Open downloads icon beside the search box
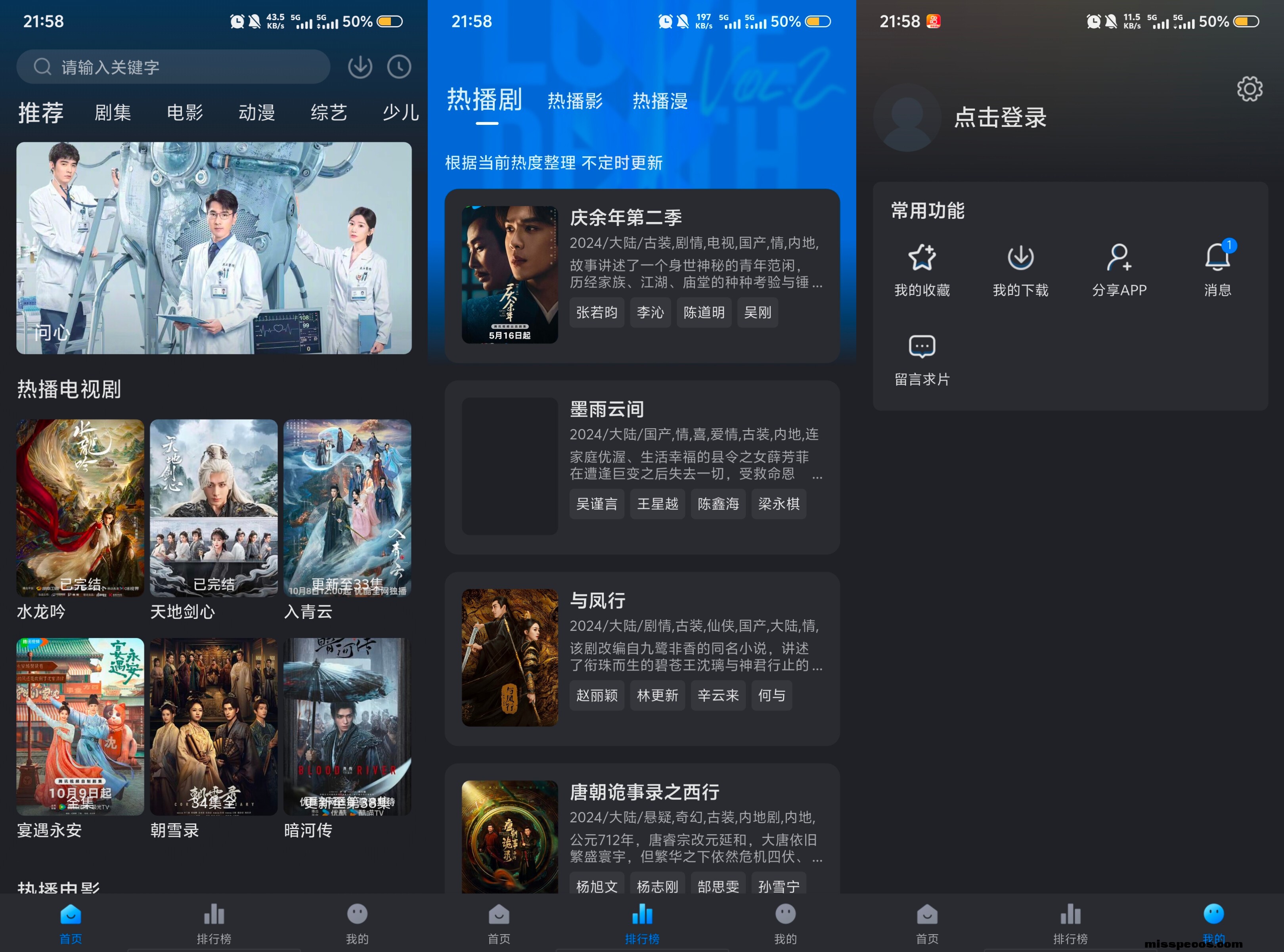Screen dimensions: 1284x952 tap(360, 67)
